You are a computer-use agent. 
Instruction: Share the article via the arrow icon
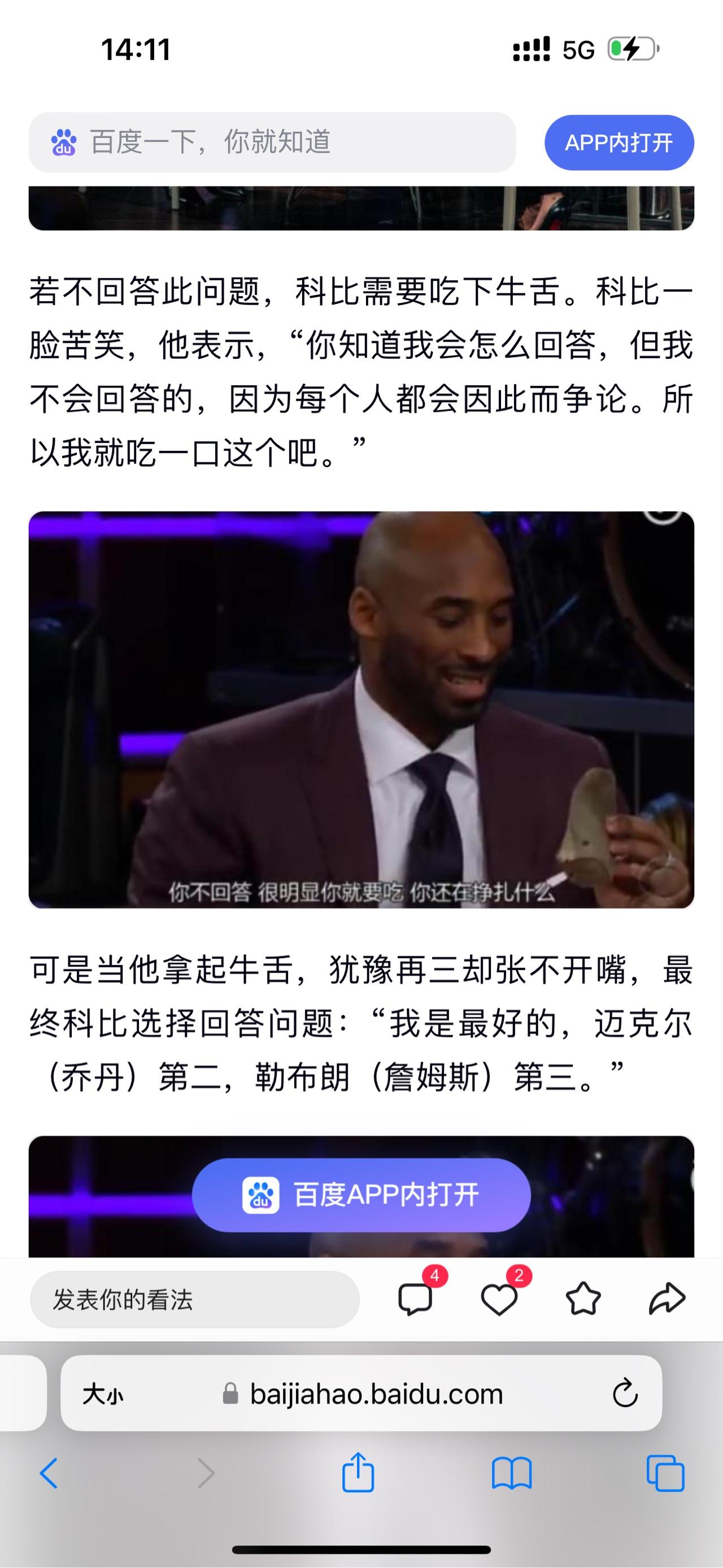click(667, 1300)
